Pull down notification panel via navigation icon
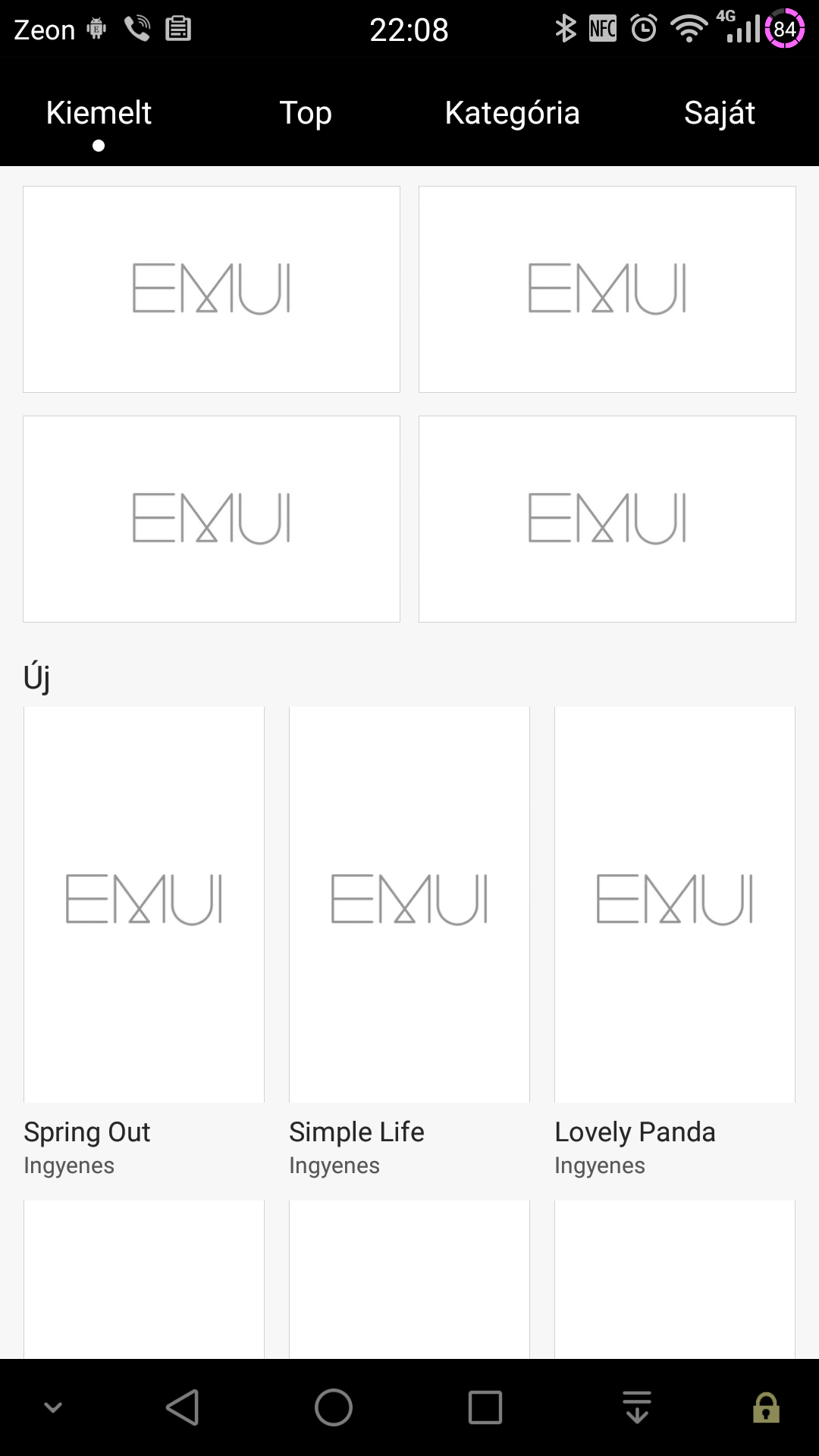Image resolution: width=819 pixels, height=1456 pixels. [x=637, y=1407]
